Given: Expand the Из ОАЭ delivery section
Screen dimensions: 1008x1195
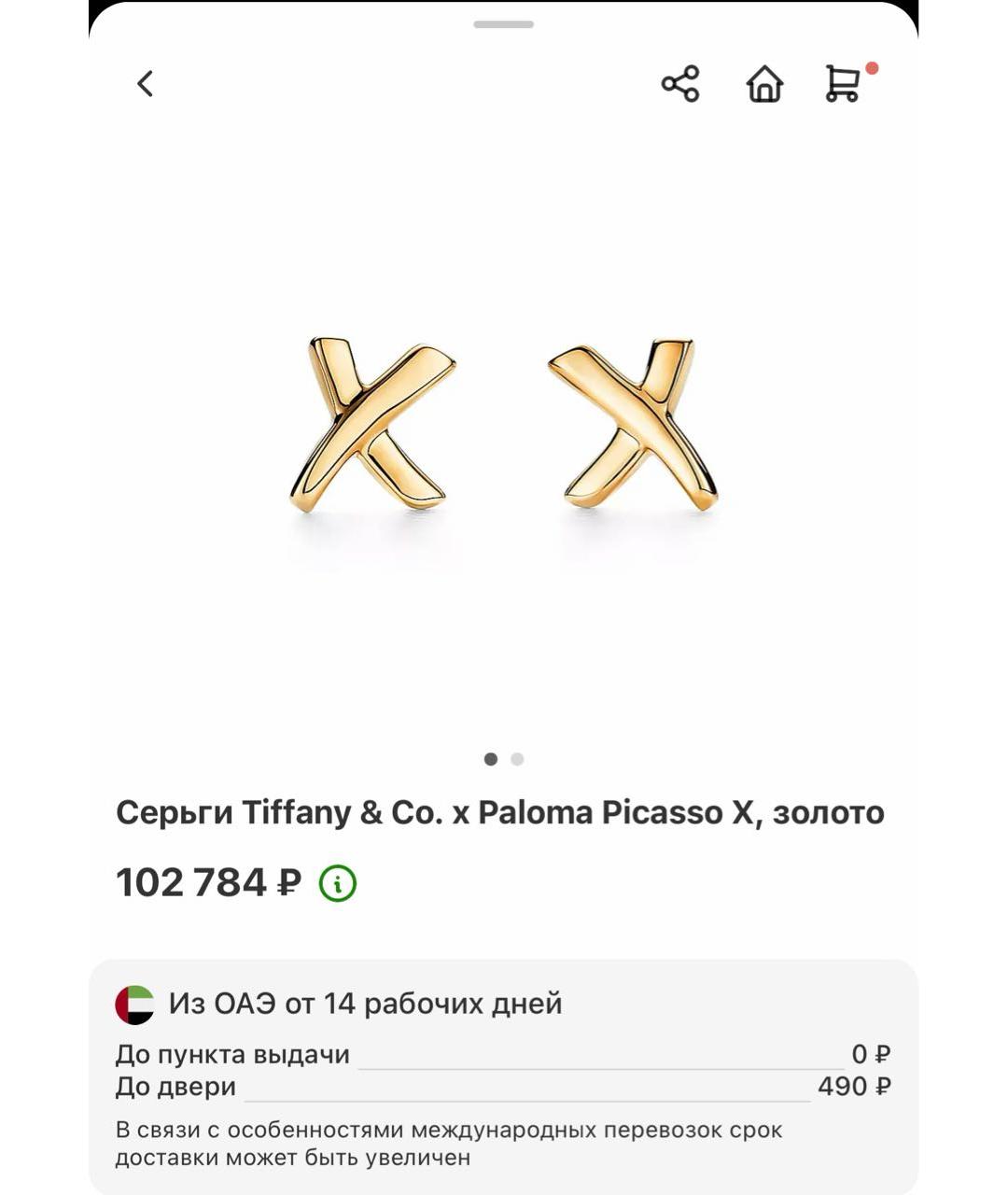Looking at the screenshot, I should click(364, 1005).
